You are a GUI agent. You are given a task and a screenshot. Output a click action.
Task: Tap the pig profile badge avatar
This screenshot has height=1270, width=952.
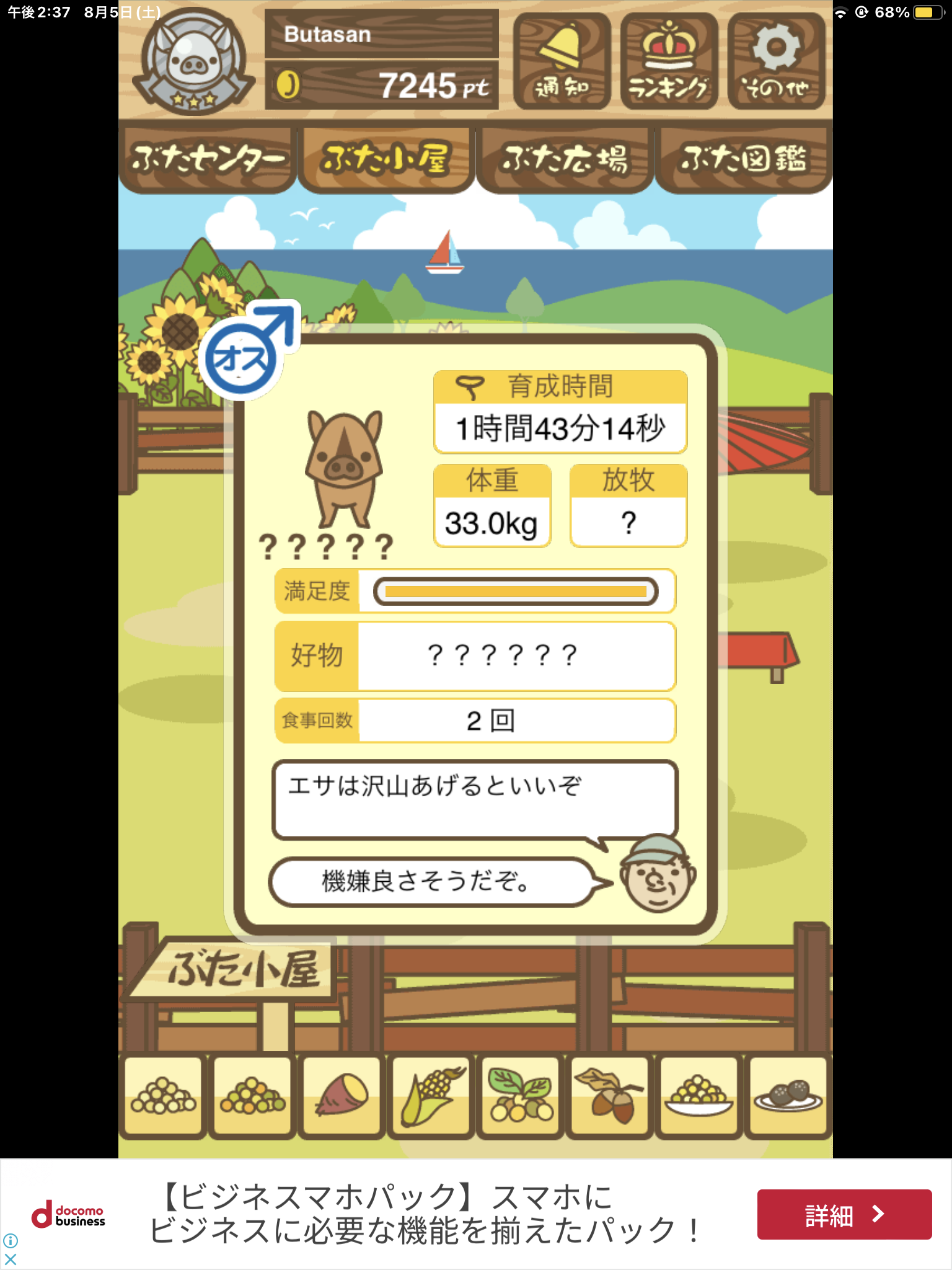coord(194,61)
